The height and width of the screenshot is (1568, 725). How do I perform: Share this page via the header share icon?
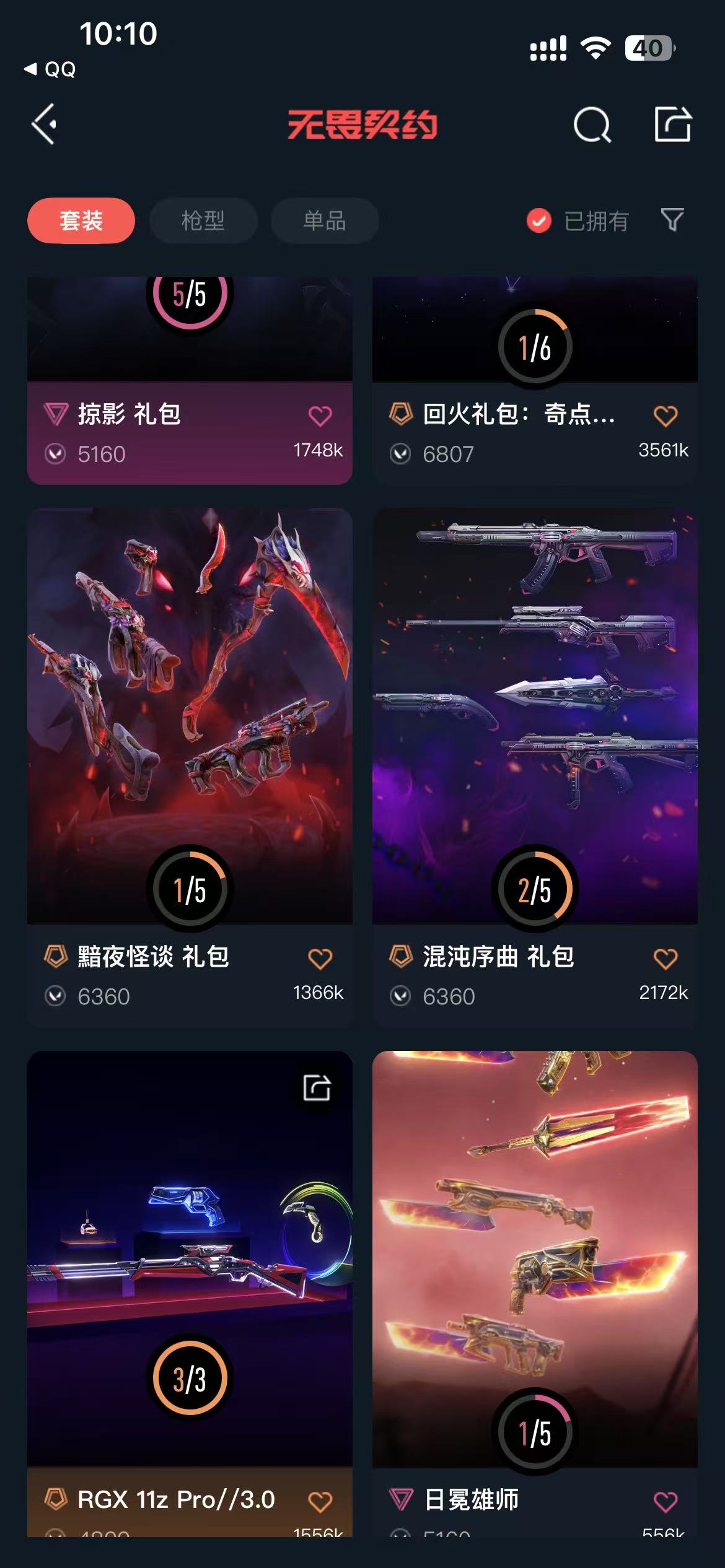[672, 124]
